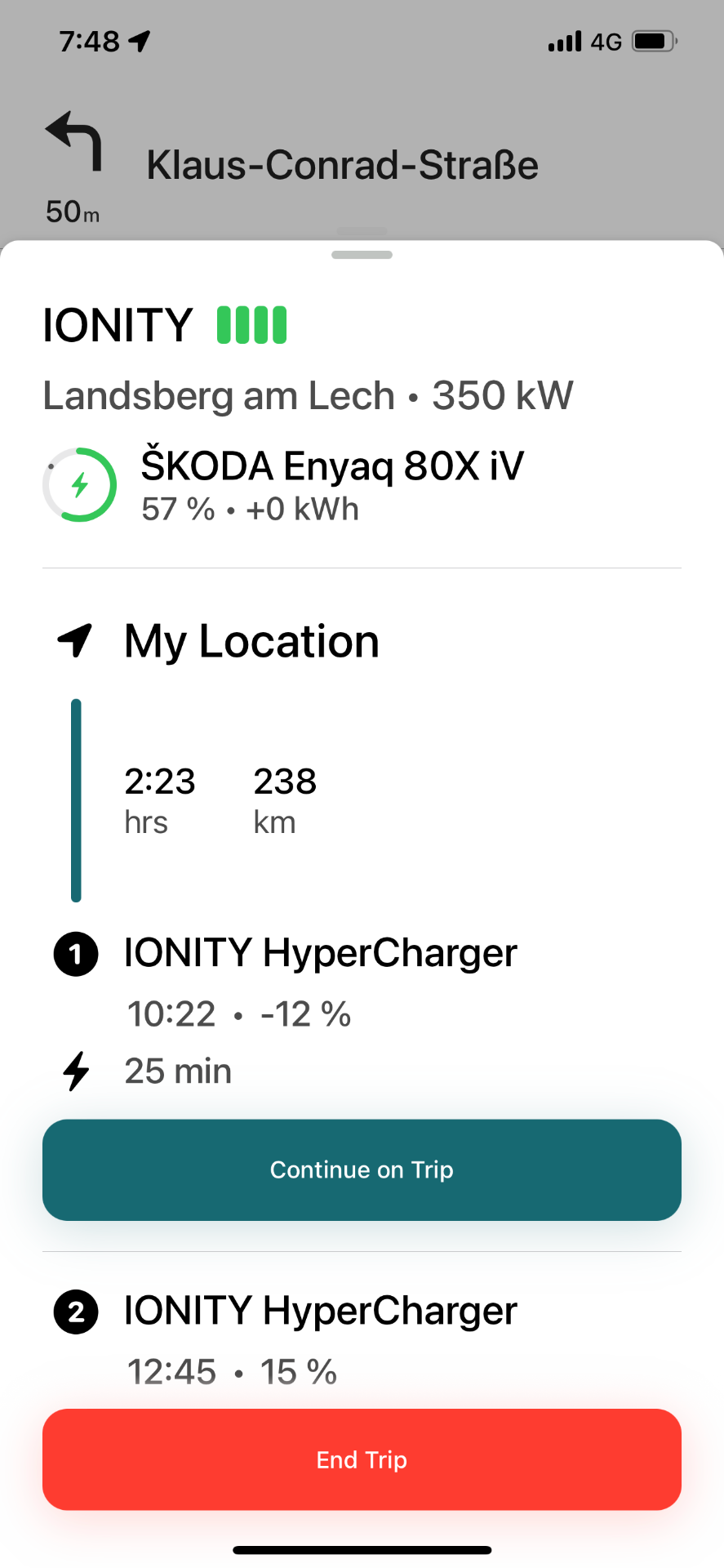End the current trip
This screenshot has height=1568, width=724.
coord(362,1459)
